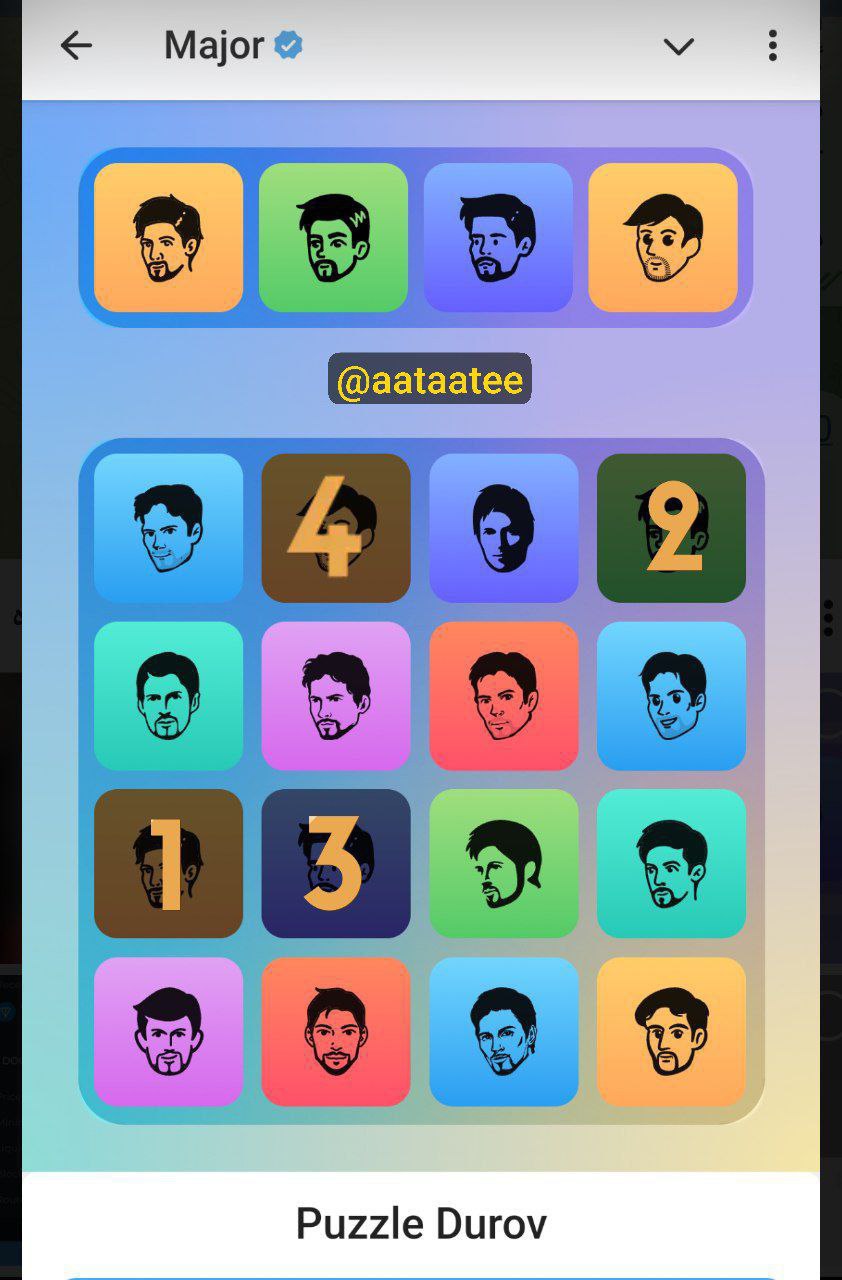Tap the dark silhouette face on the indigo tile
Image resolution: width=842 pixels, height=1280 pixels.
click(x=503, y=528)
